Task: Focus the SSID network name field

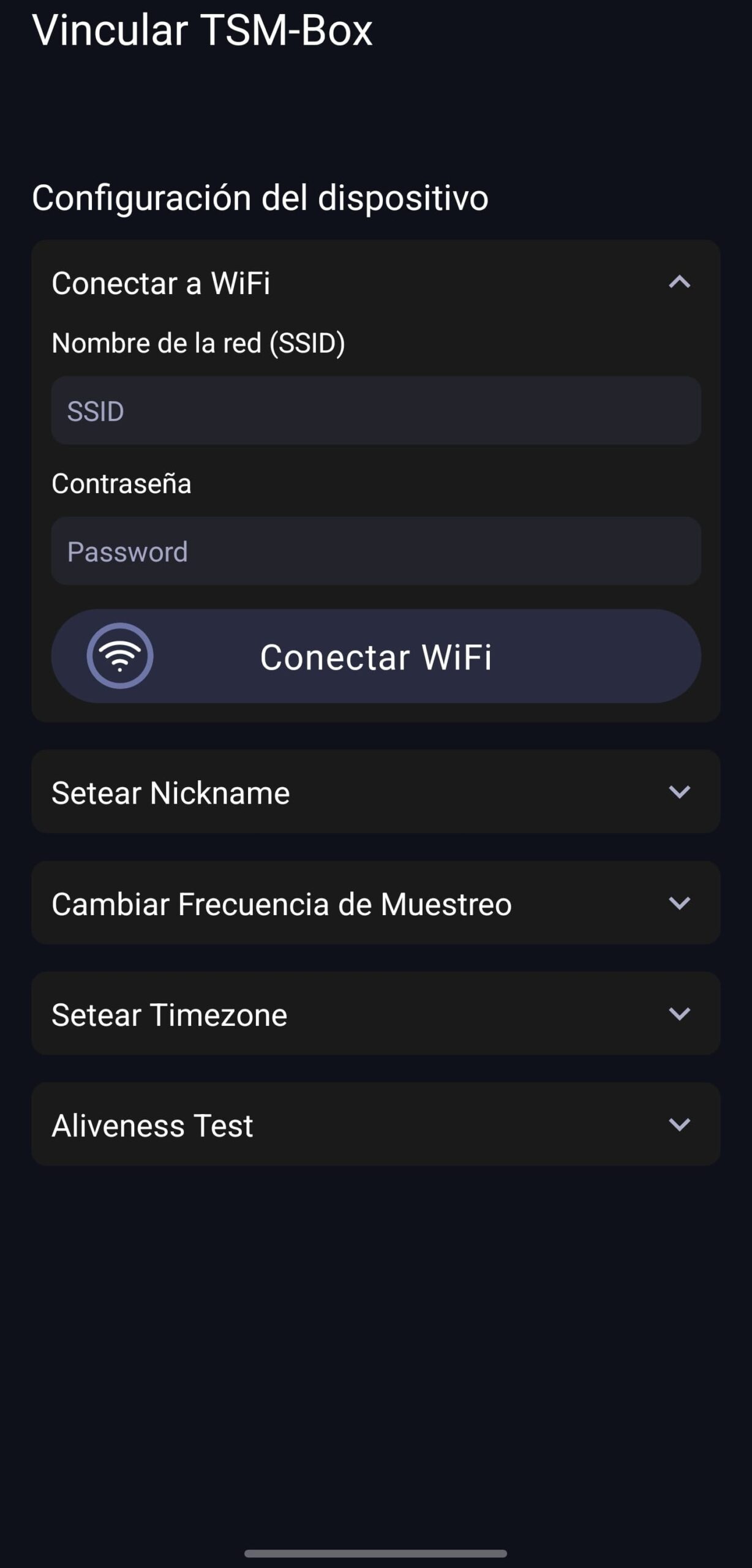Action: pyautogui.click(x=376, y=410)
